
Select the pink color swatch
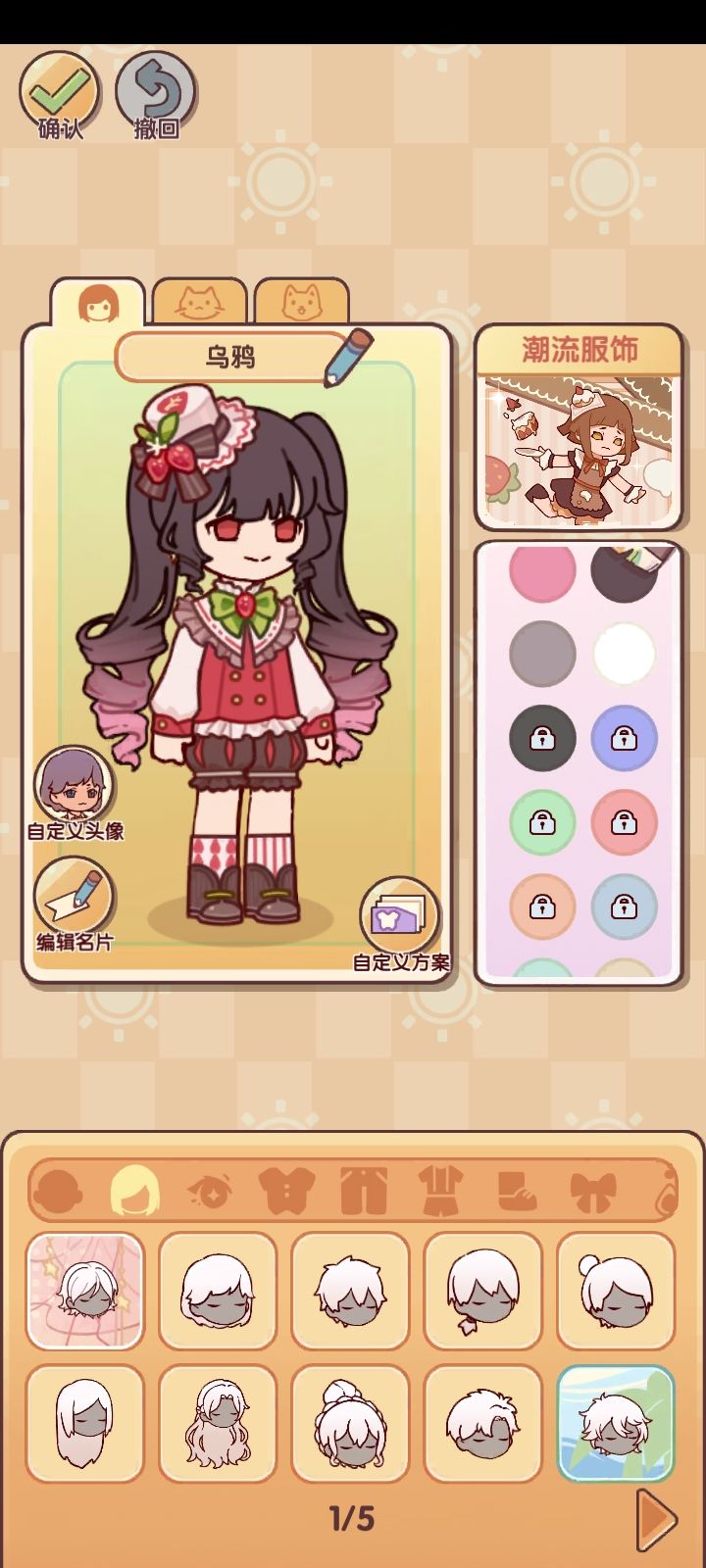[542, 569]
